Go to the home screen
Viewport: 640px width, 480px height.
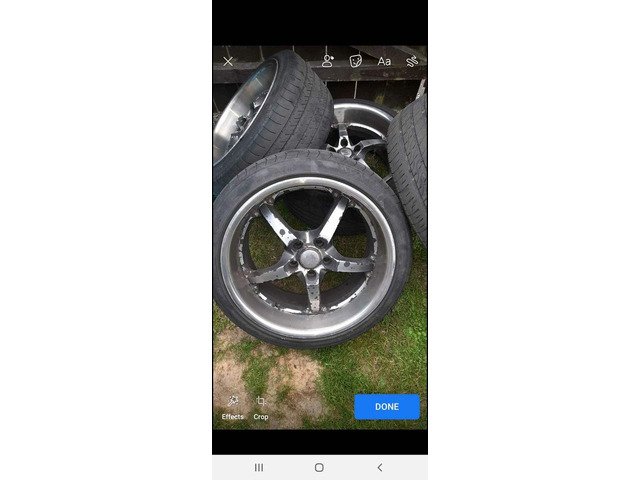[x=319, y=467]
